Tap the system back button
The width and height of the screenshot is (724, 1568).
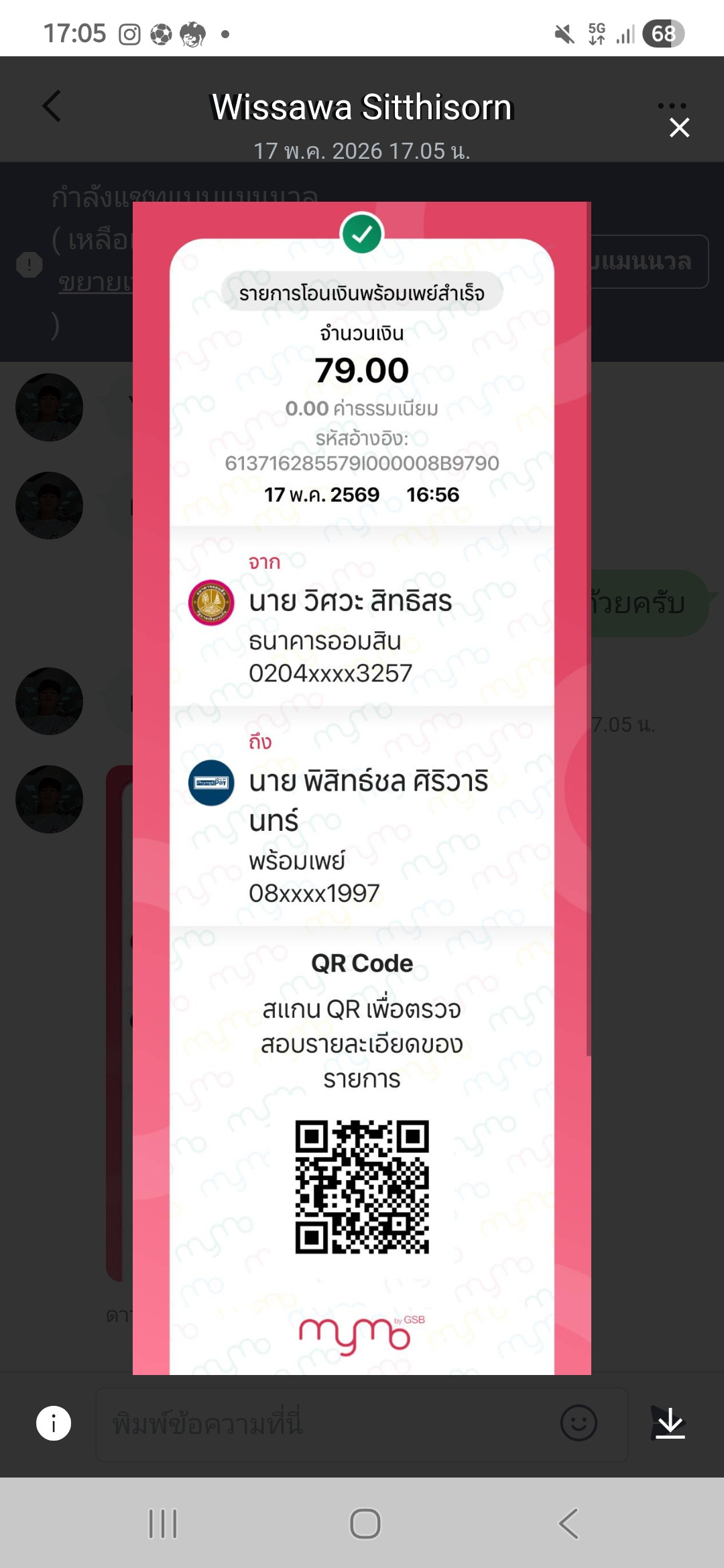568,1524
